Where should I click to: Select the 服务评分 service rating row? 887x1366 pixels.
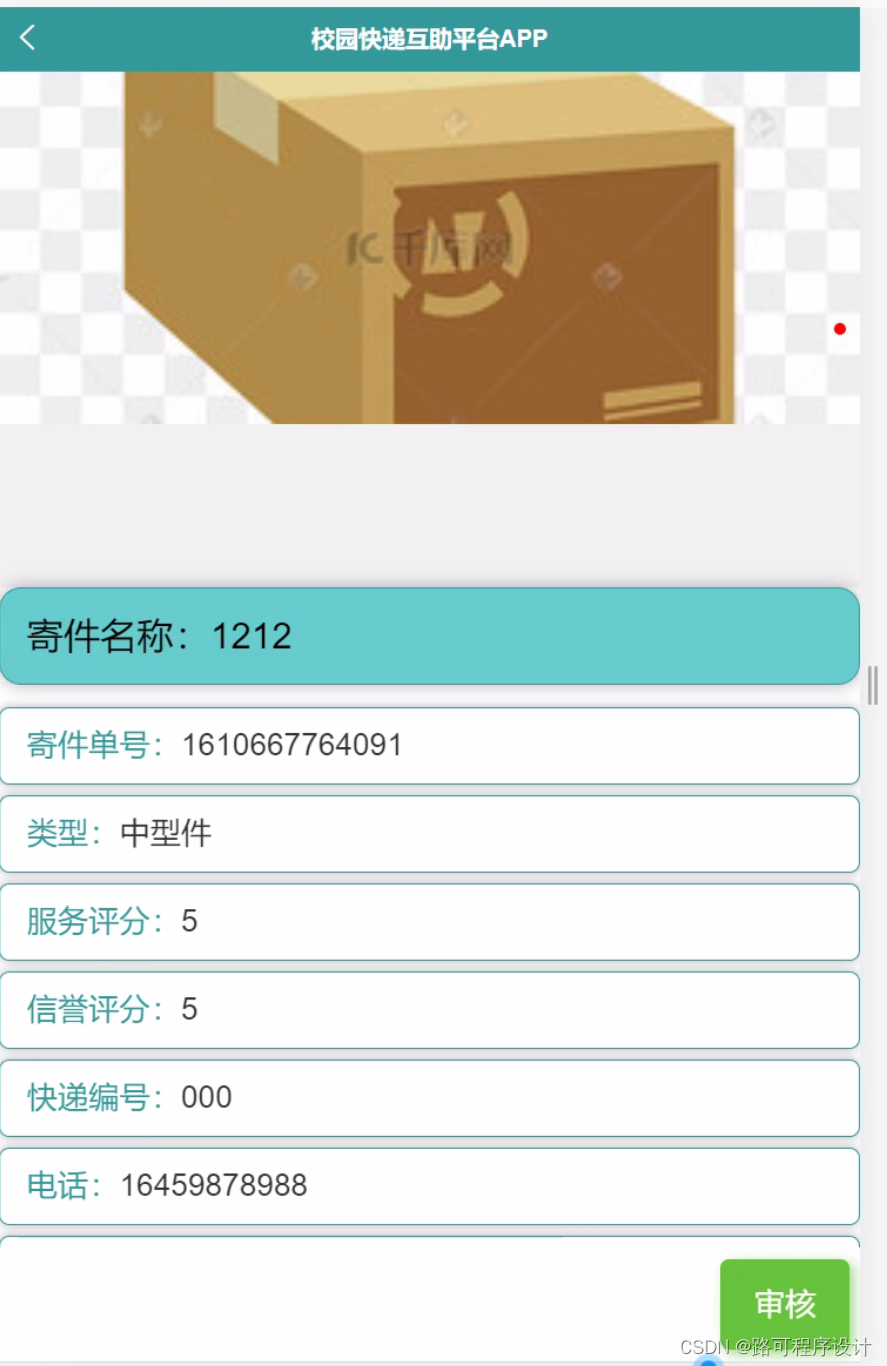(430, 921)
